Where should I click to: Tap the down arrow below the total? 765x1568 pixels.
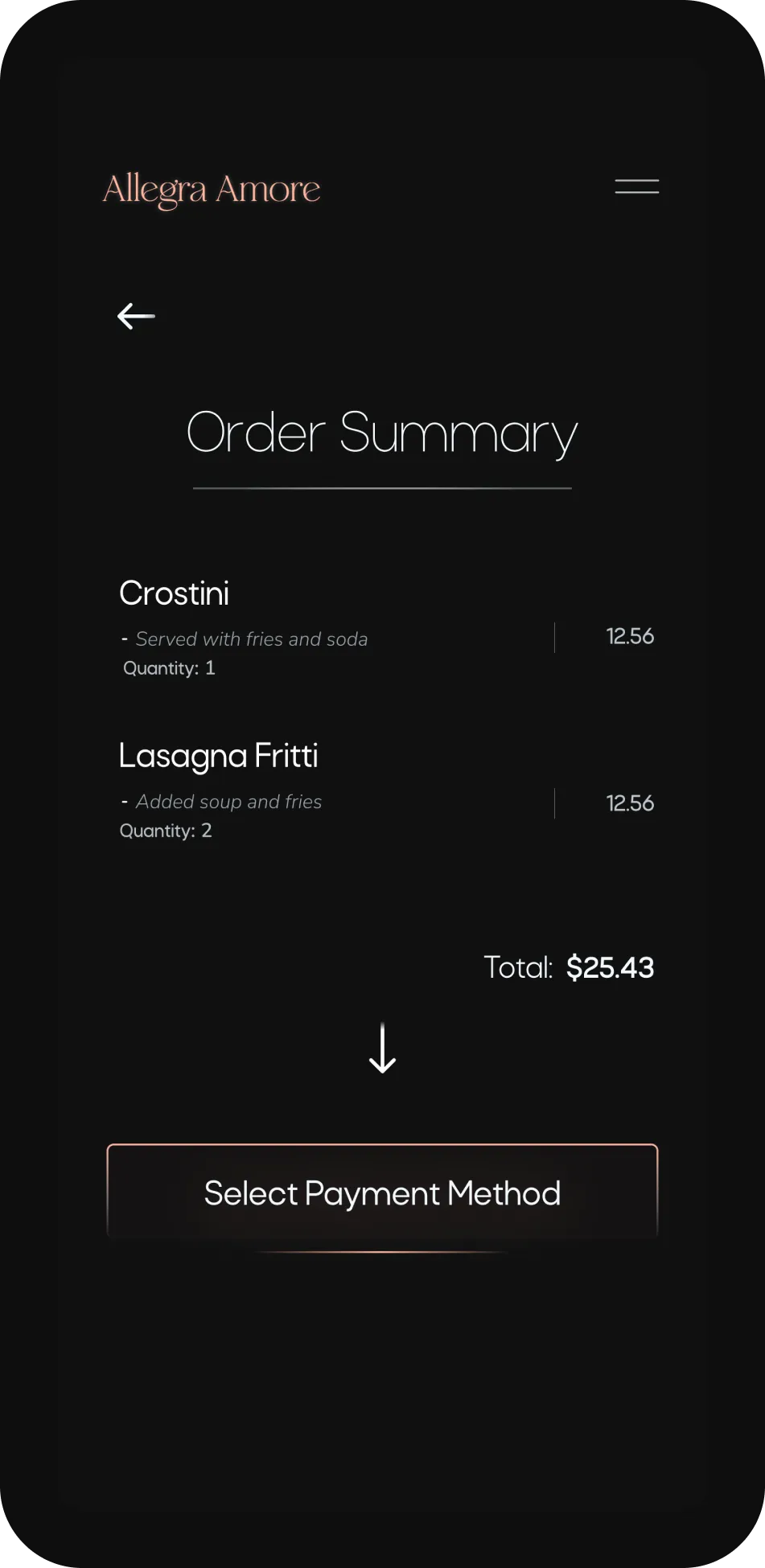(382, 1049)
